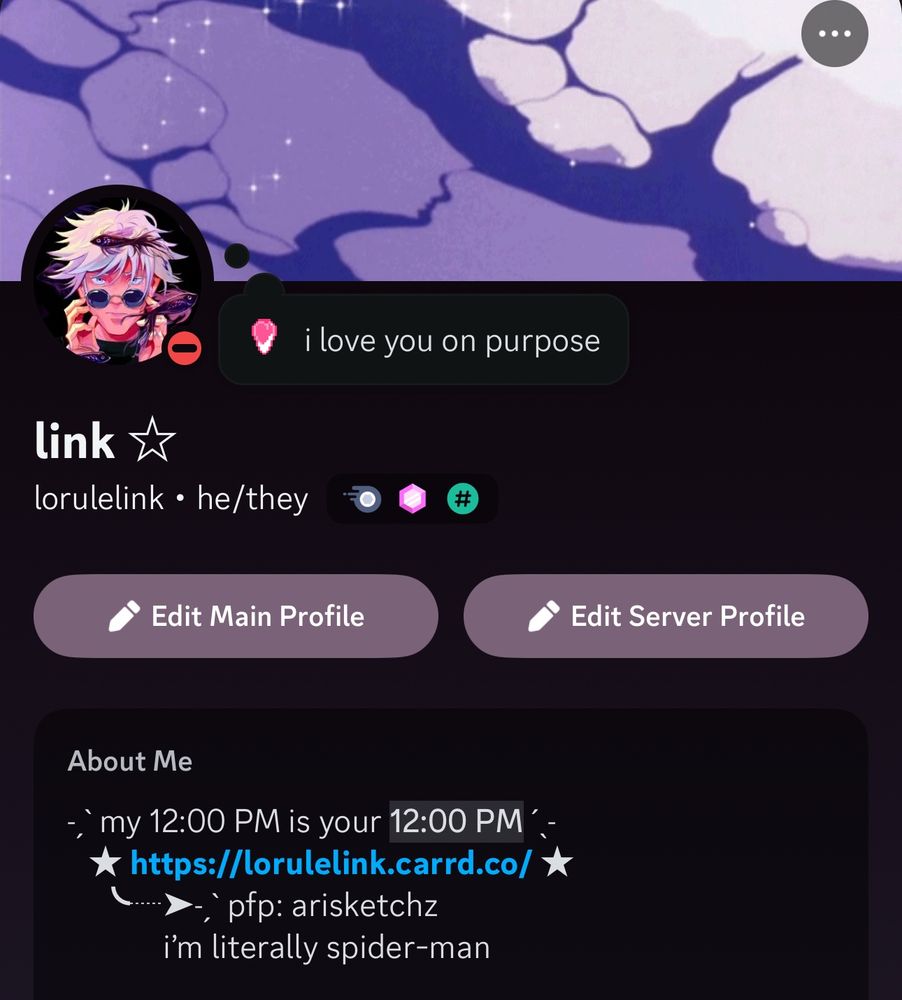Open the lorulelink.carrd.co link
Screen dimensions: 902x1000
coord(331,864)
